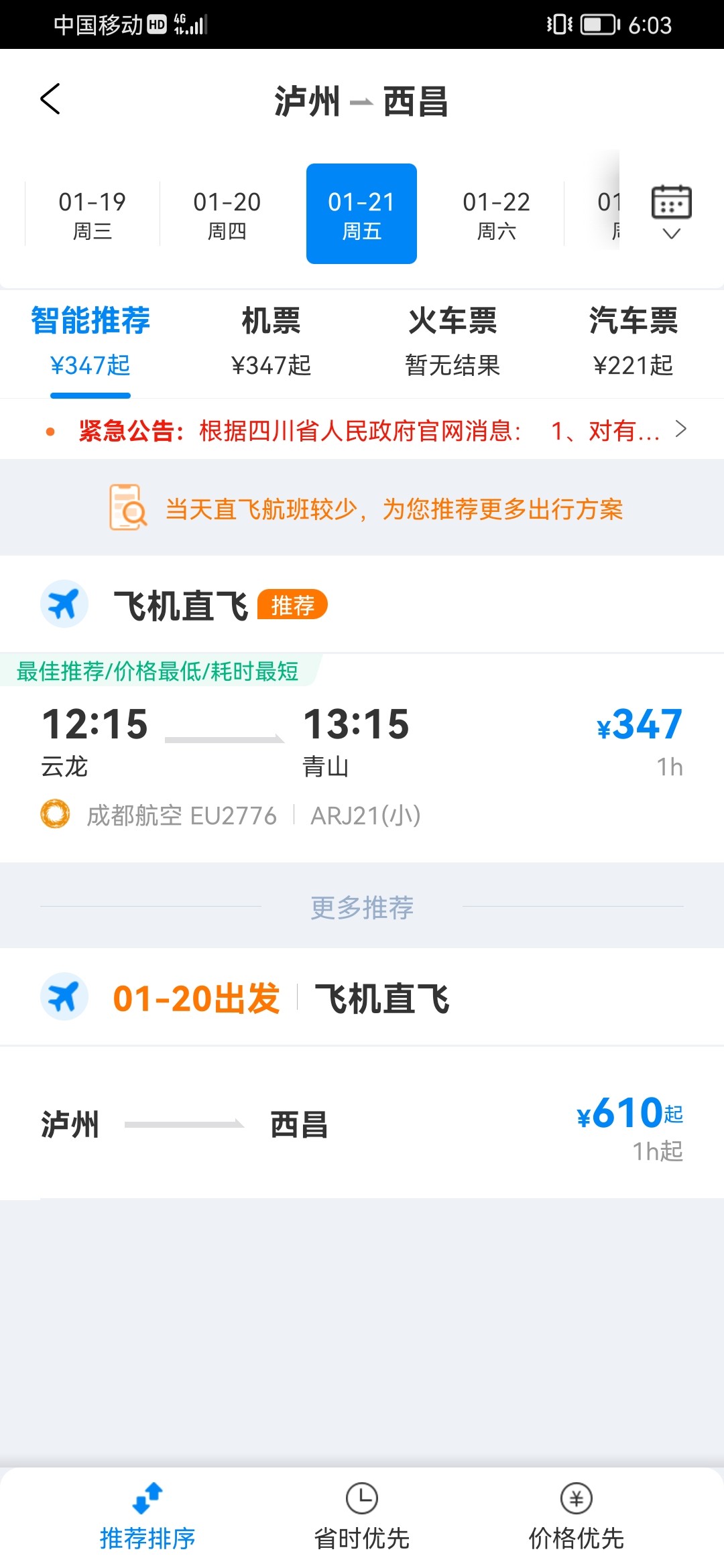Open the 成都航空 EU2776 flight at 12:15
This screenshot has height=1568, width=724.
pos(362,764)
